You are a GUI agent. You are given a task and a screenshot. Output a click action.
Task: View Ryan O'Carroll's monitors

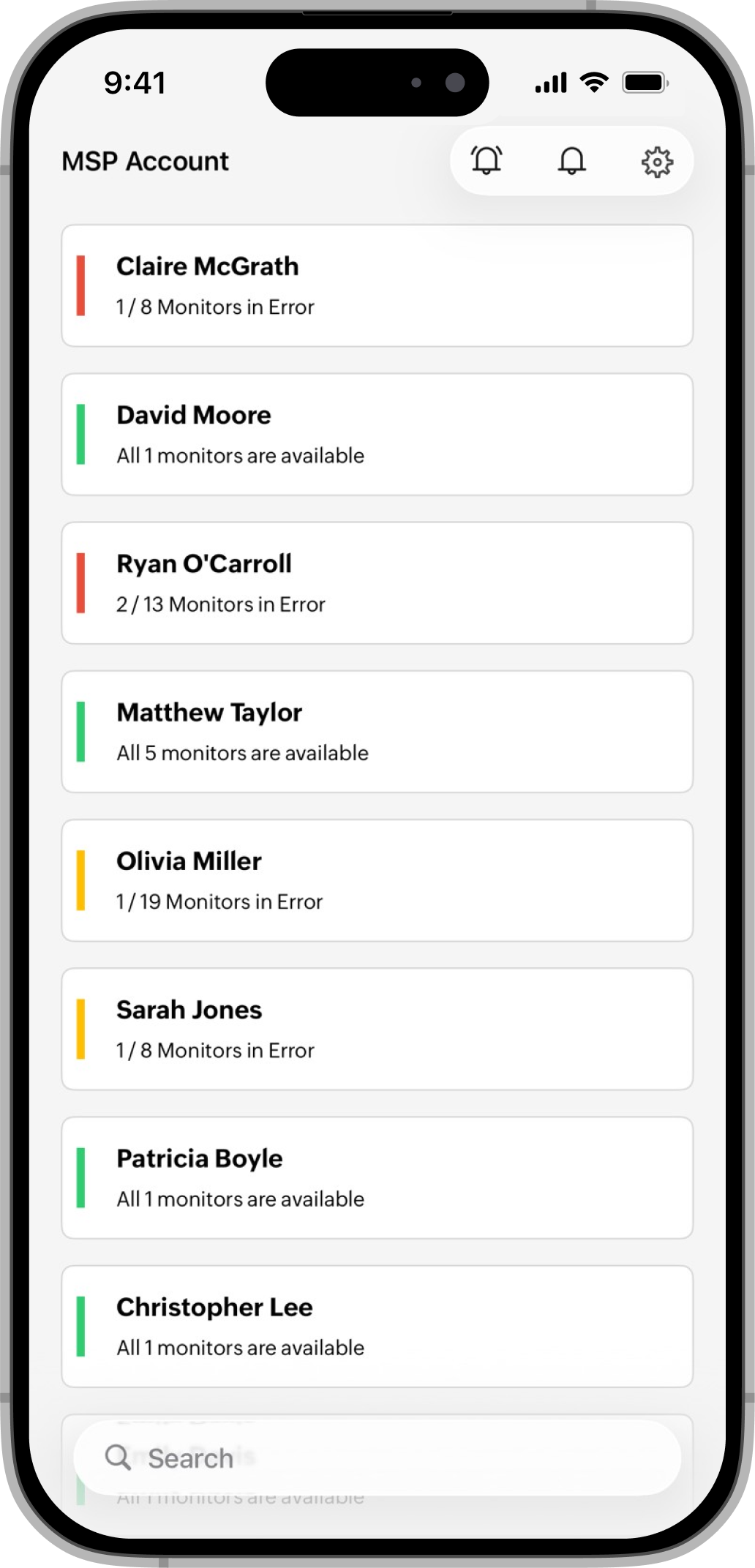point(377,582)
